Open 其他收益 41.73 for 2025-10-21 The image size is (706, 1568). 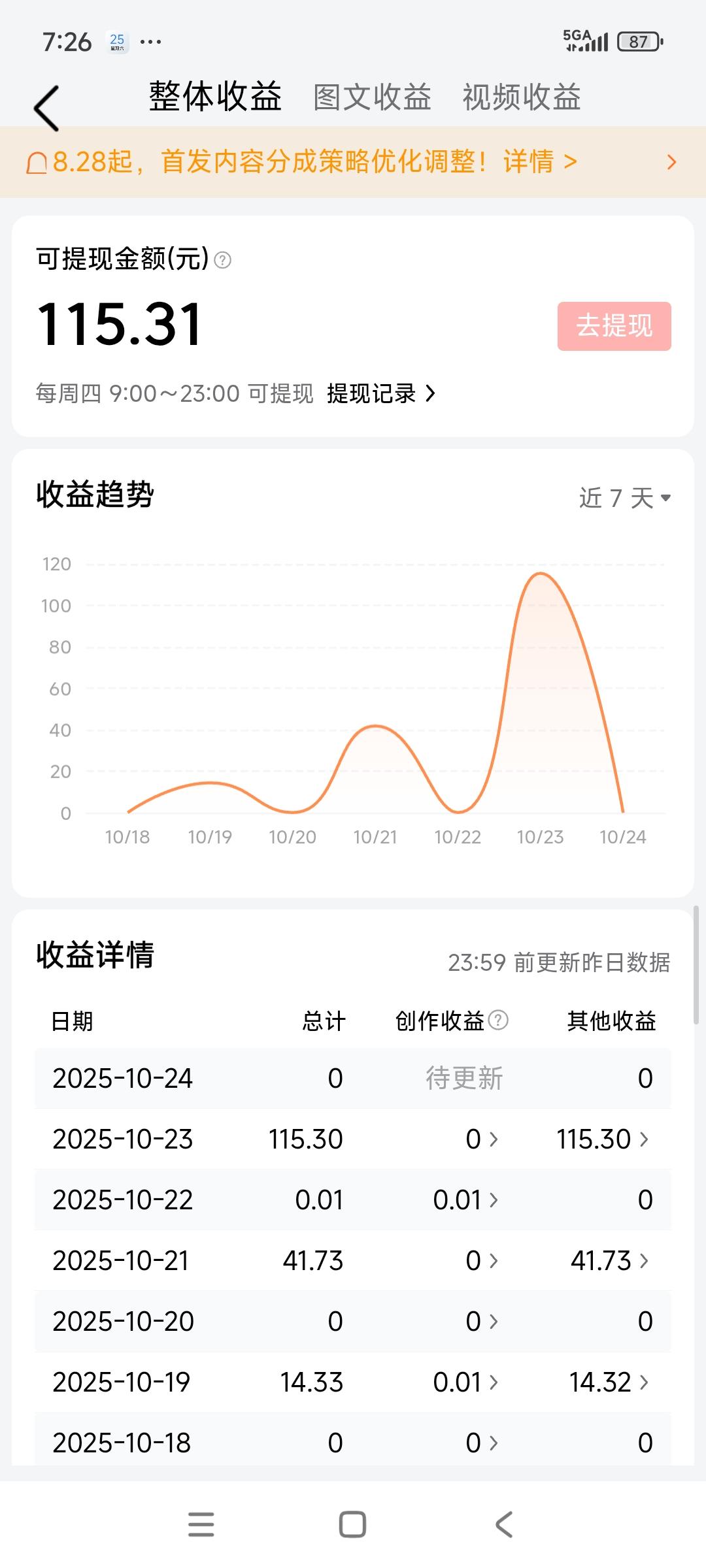click(609, 1260)
